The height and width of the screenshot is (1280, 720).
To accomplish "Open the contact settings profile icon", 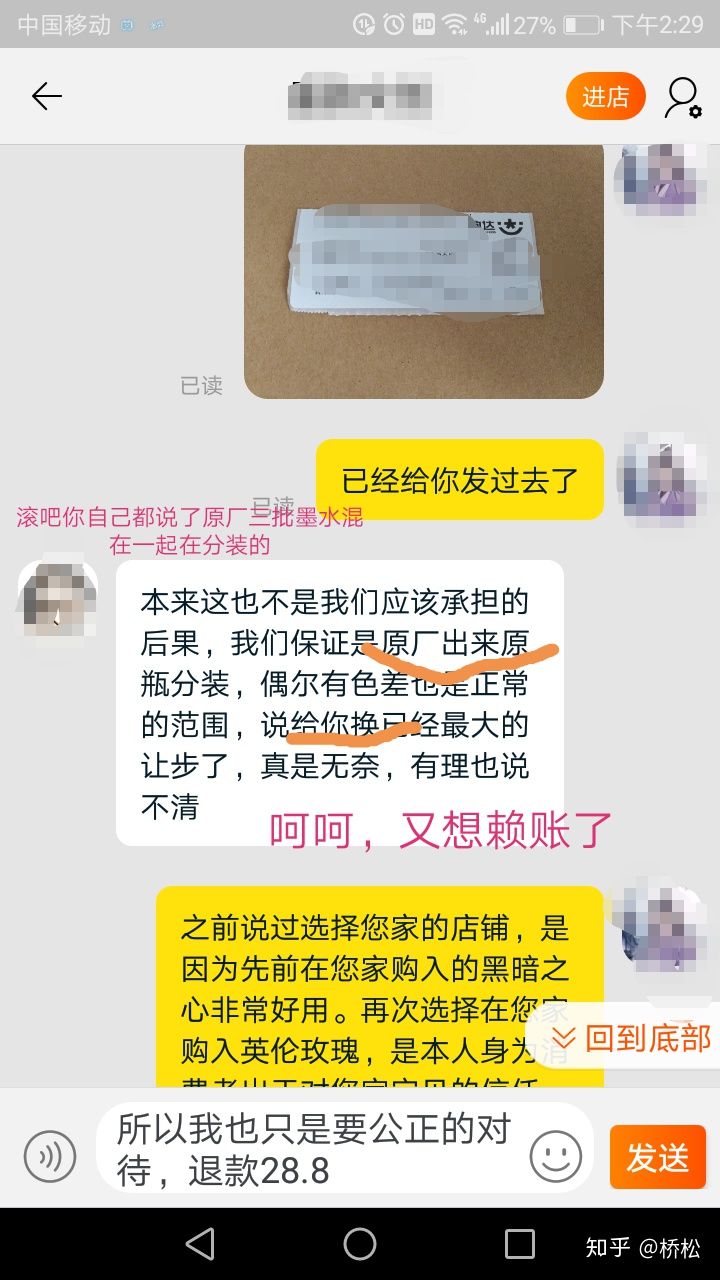I will 683,97.
